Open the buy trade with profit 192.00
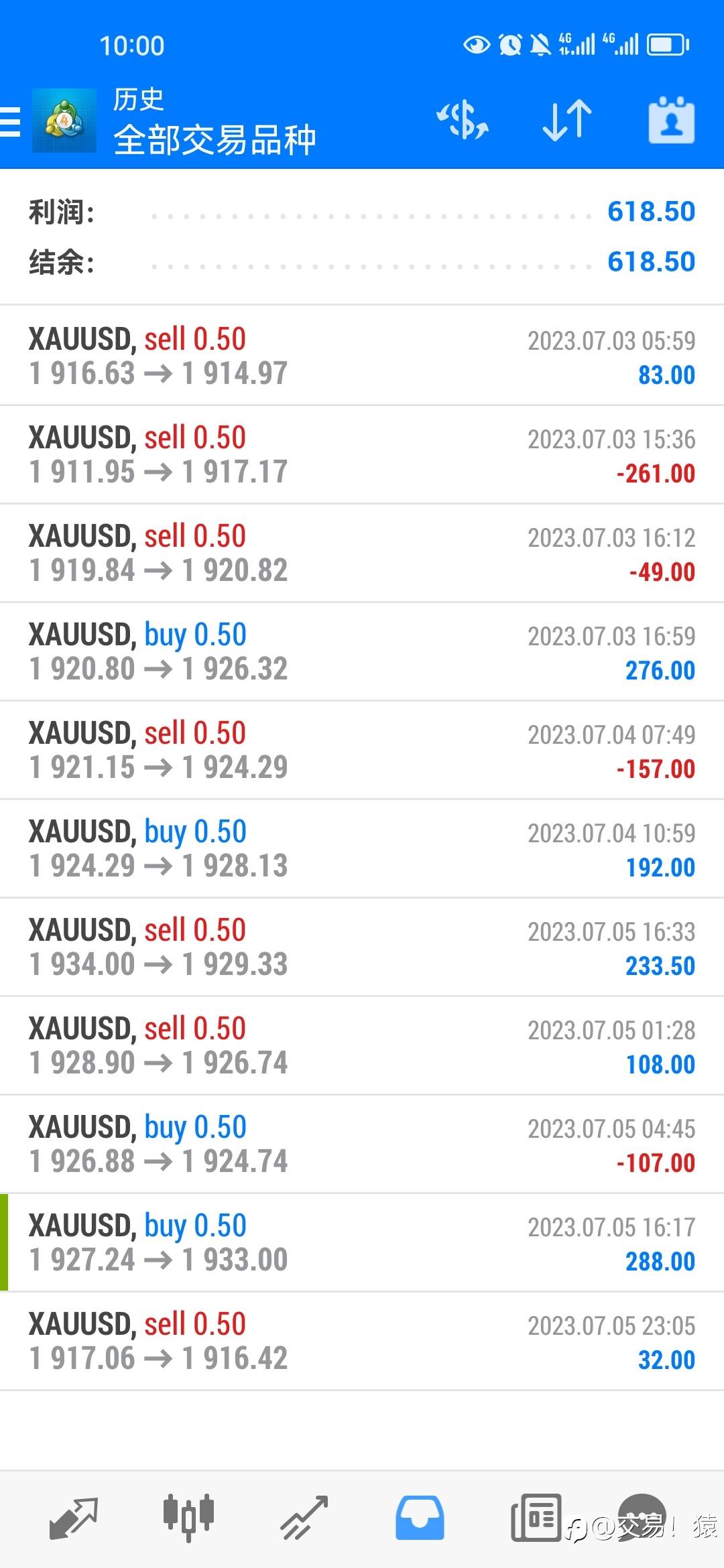This screenshot has width=724, height=1568. click(362, 848)
